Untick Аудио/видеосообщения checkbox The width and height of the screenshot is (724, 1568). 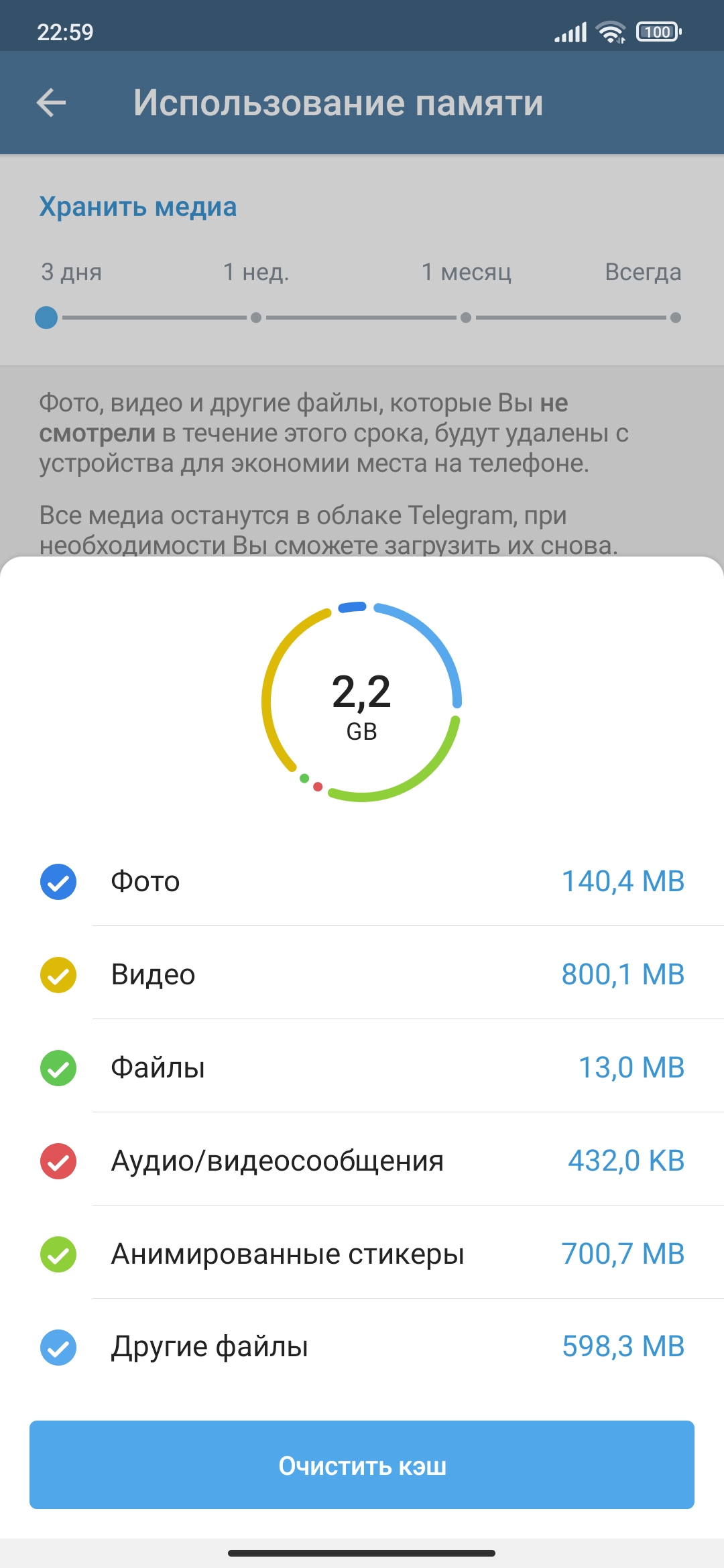coord(58,1161)
